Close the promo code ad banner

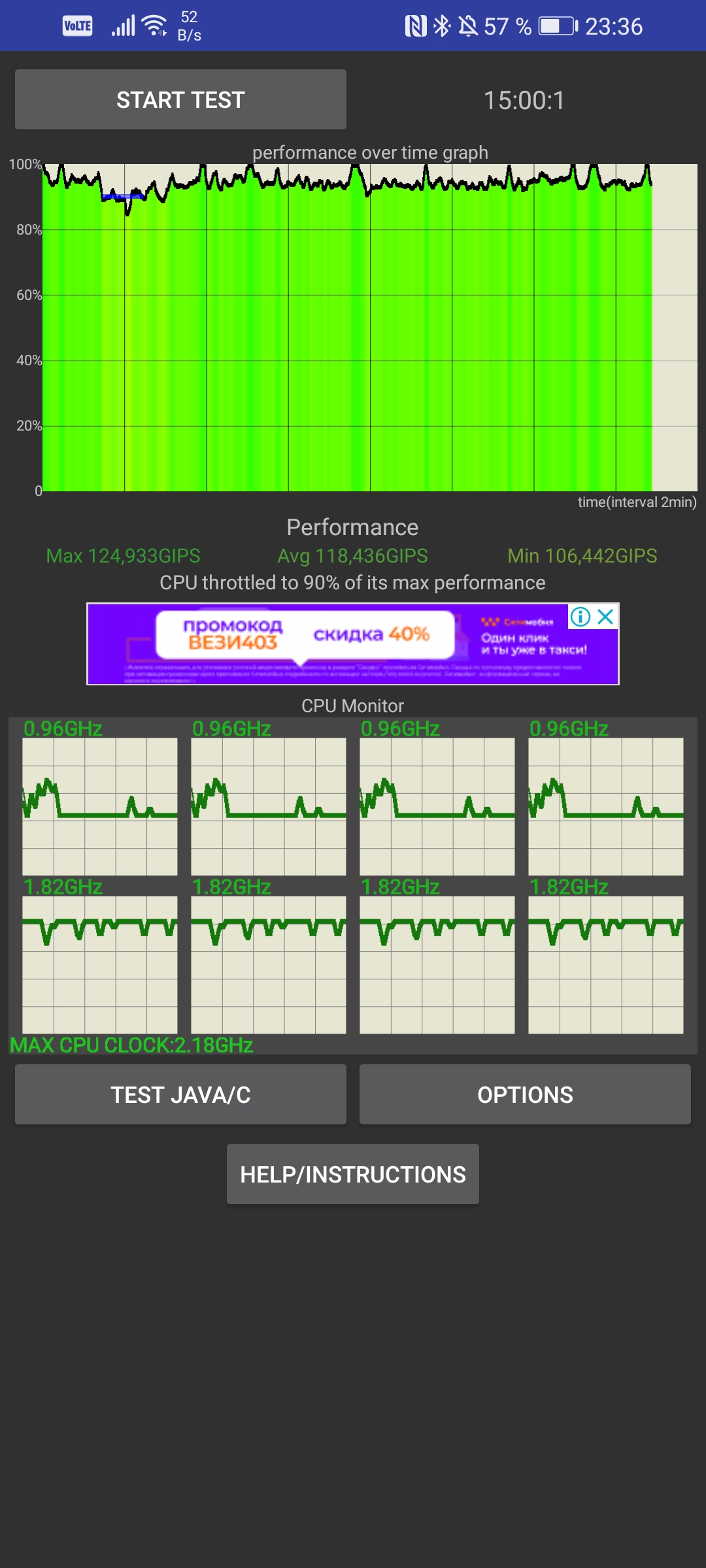pyautogui.click(x=606, y=616)
